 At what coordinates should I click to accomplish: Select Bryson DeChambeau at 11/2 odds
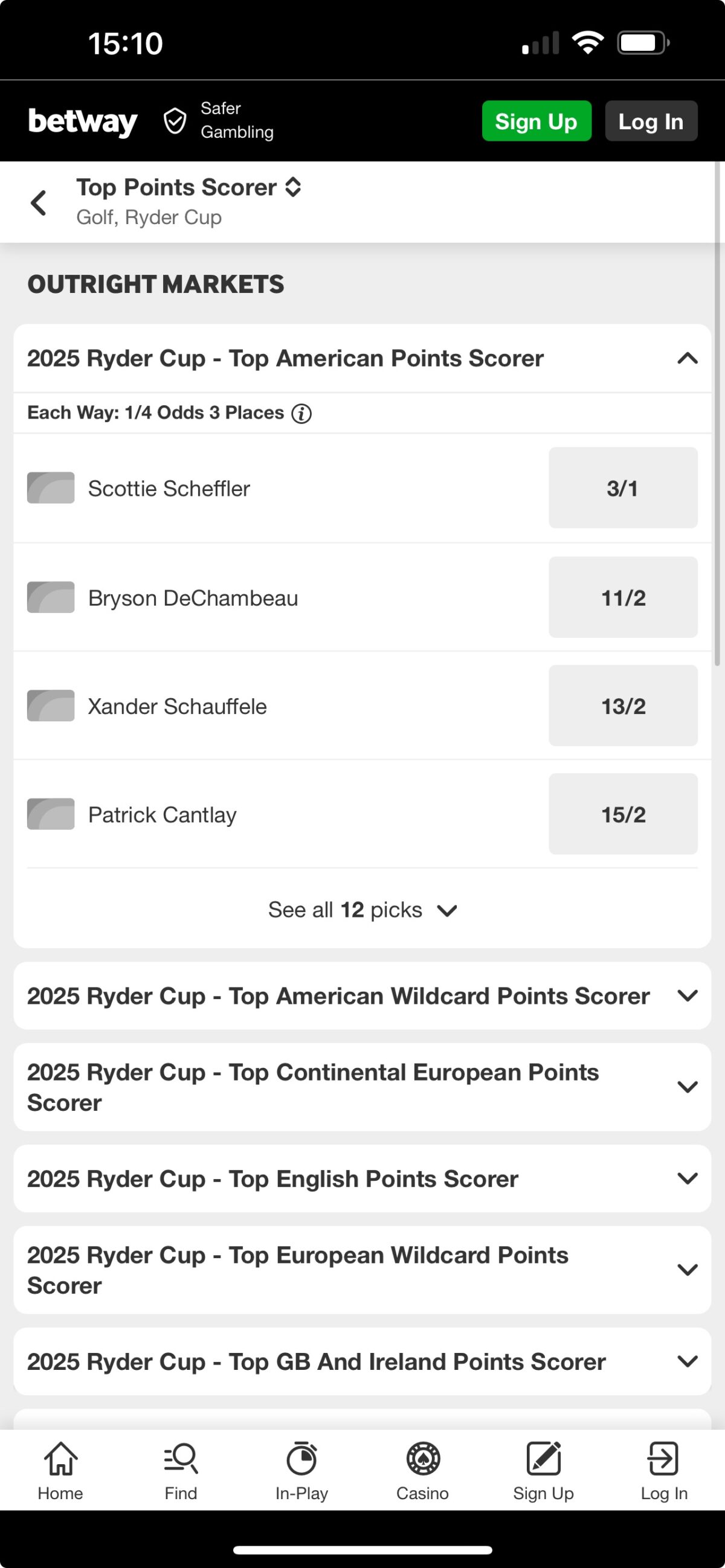pos(623,597)
